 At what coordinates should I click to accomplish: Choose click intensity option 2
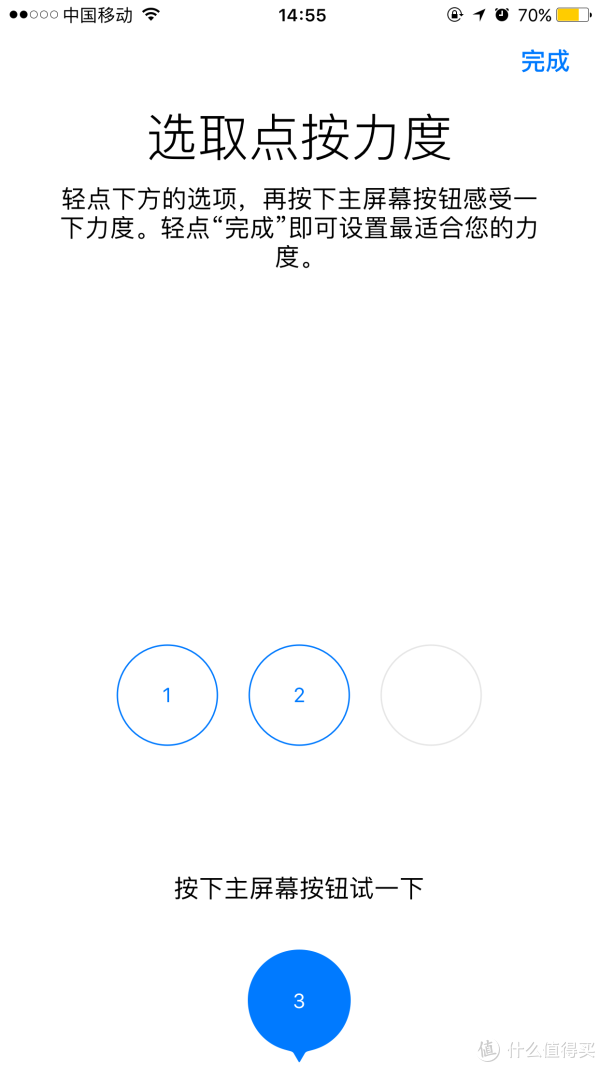pos(299,695)
